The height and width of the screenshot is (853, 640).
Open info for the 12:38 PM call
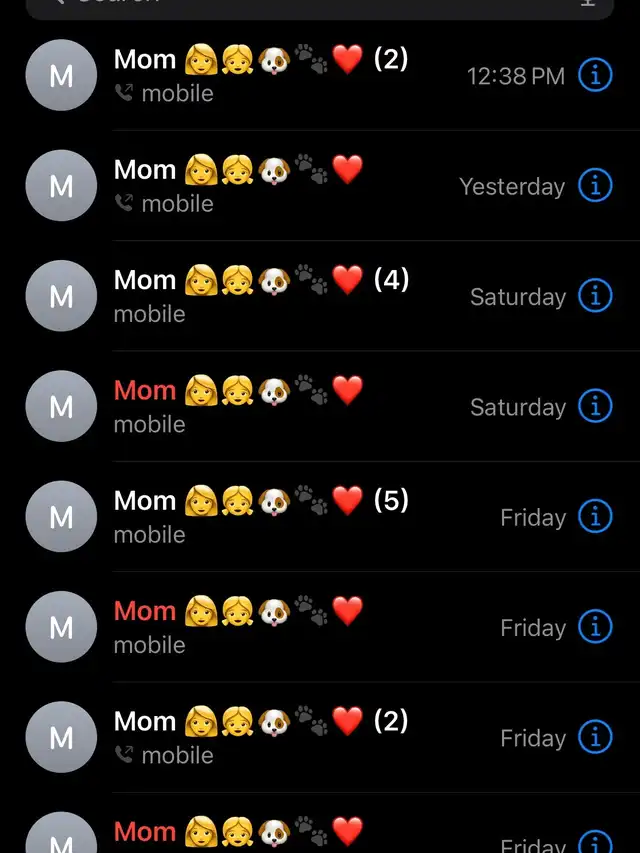tap(595, 75)
